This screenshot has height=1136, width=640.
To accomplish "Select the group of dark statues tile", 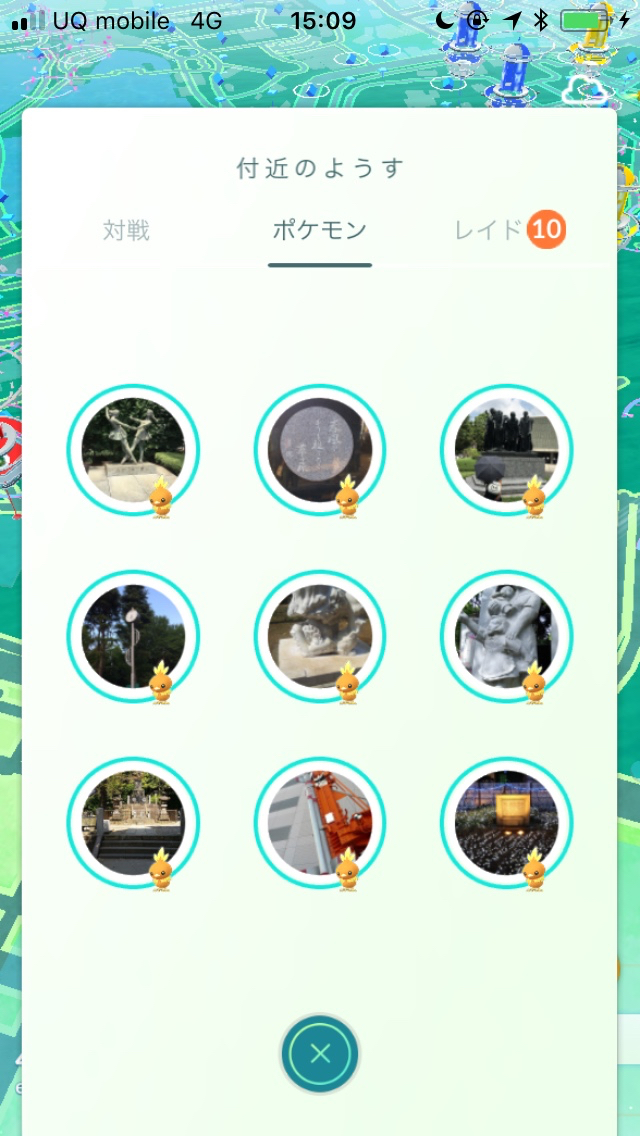I will click(506, 450).
